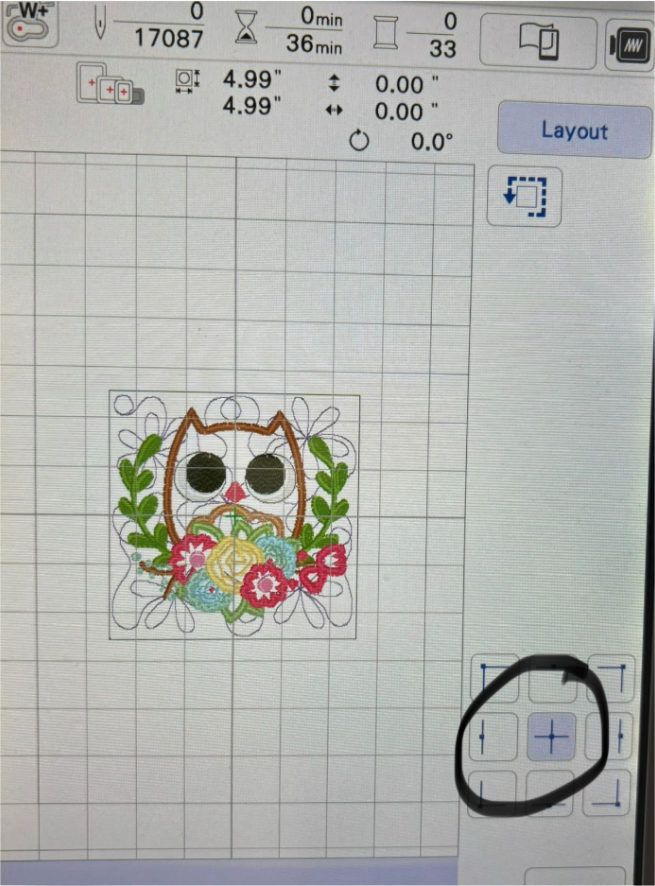Set start position to bottom-right corner
The image size is (655, 886).
(x=611, y=793)
